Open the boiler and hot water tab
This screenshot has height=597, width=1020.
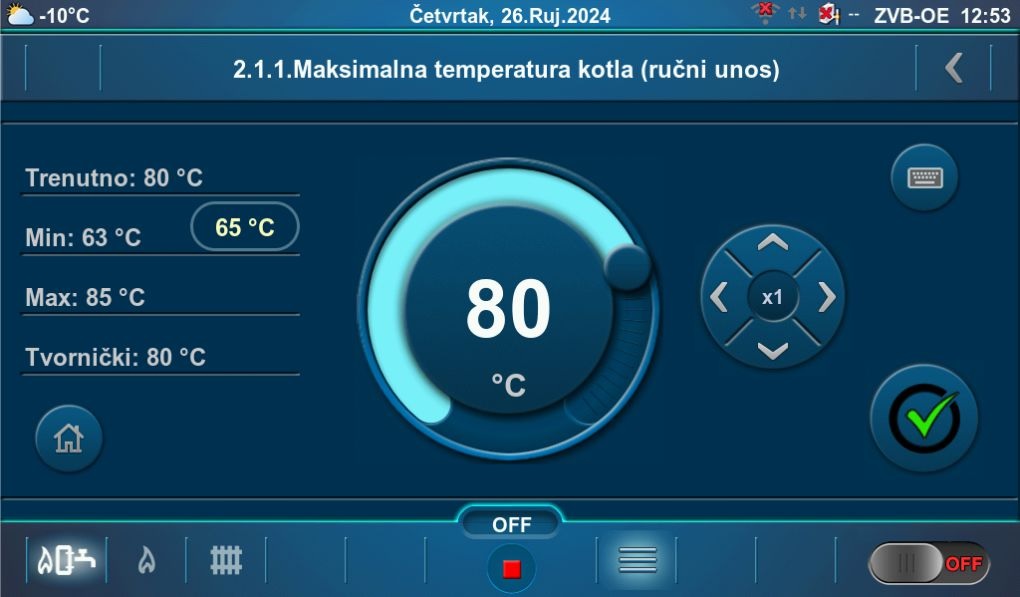[66, 560]
